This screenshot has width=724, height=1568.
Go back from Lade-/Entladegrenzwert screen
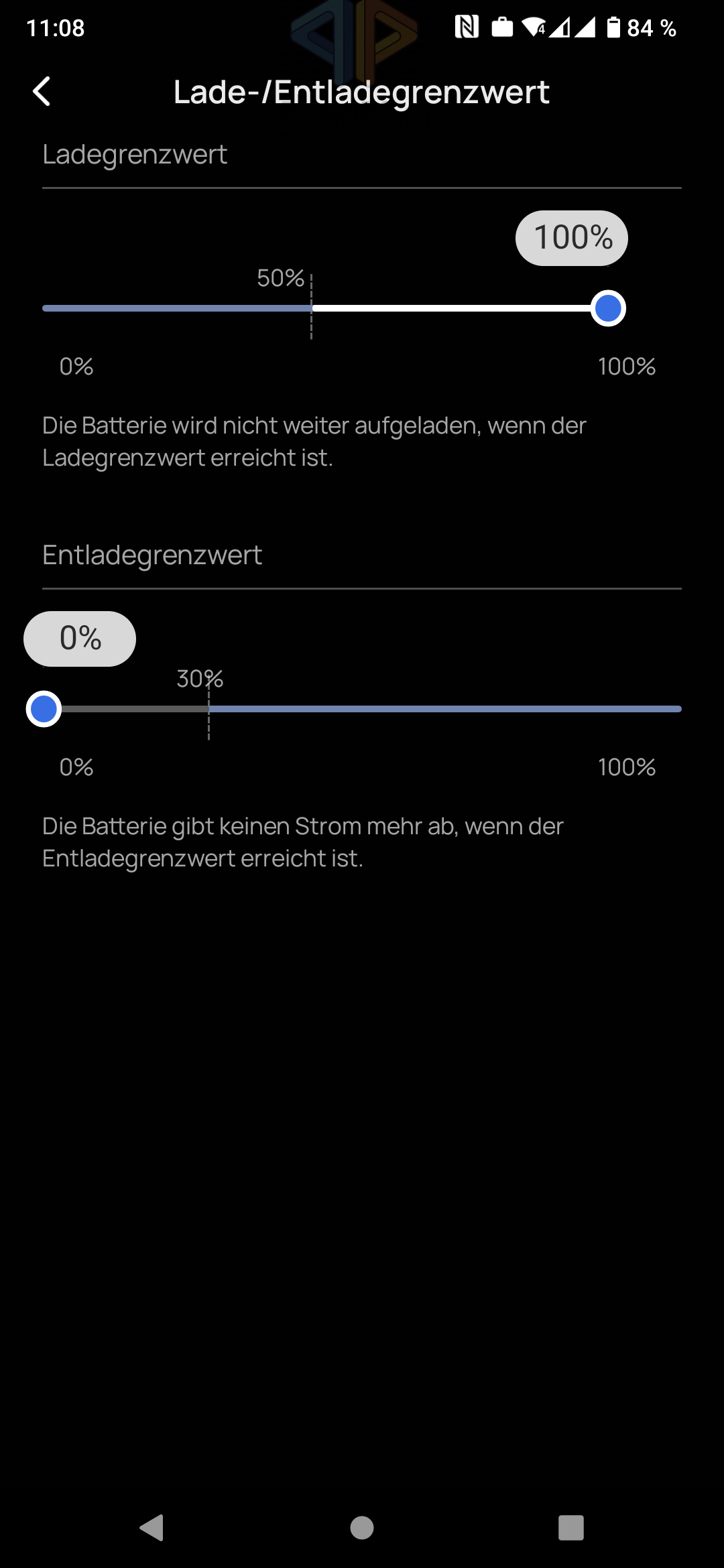click(42, 92)
